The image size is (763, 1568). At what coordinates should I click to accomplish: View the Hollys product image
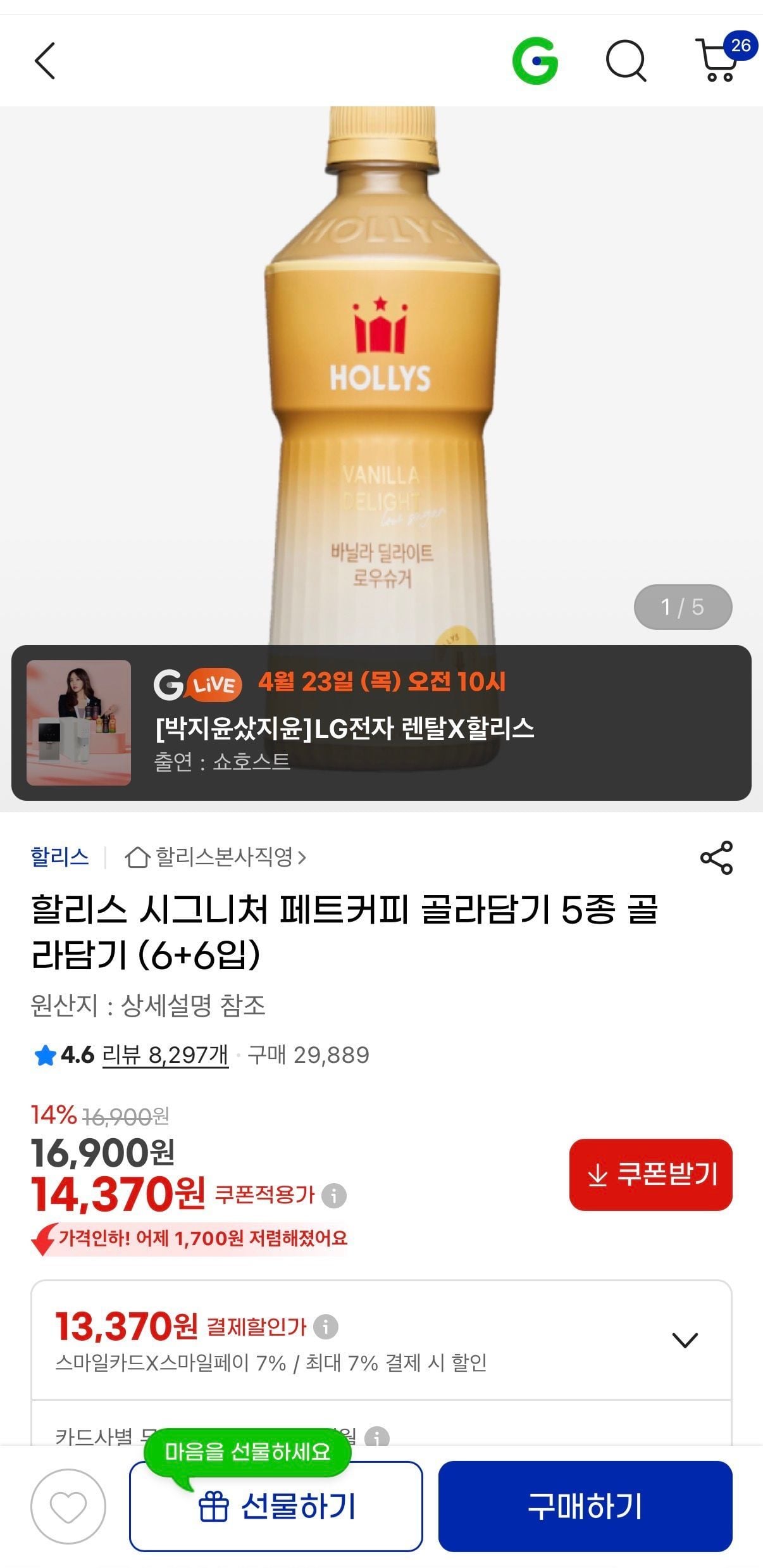click(381, 380)
